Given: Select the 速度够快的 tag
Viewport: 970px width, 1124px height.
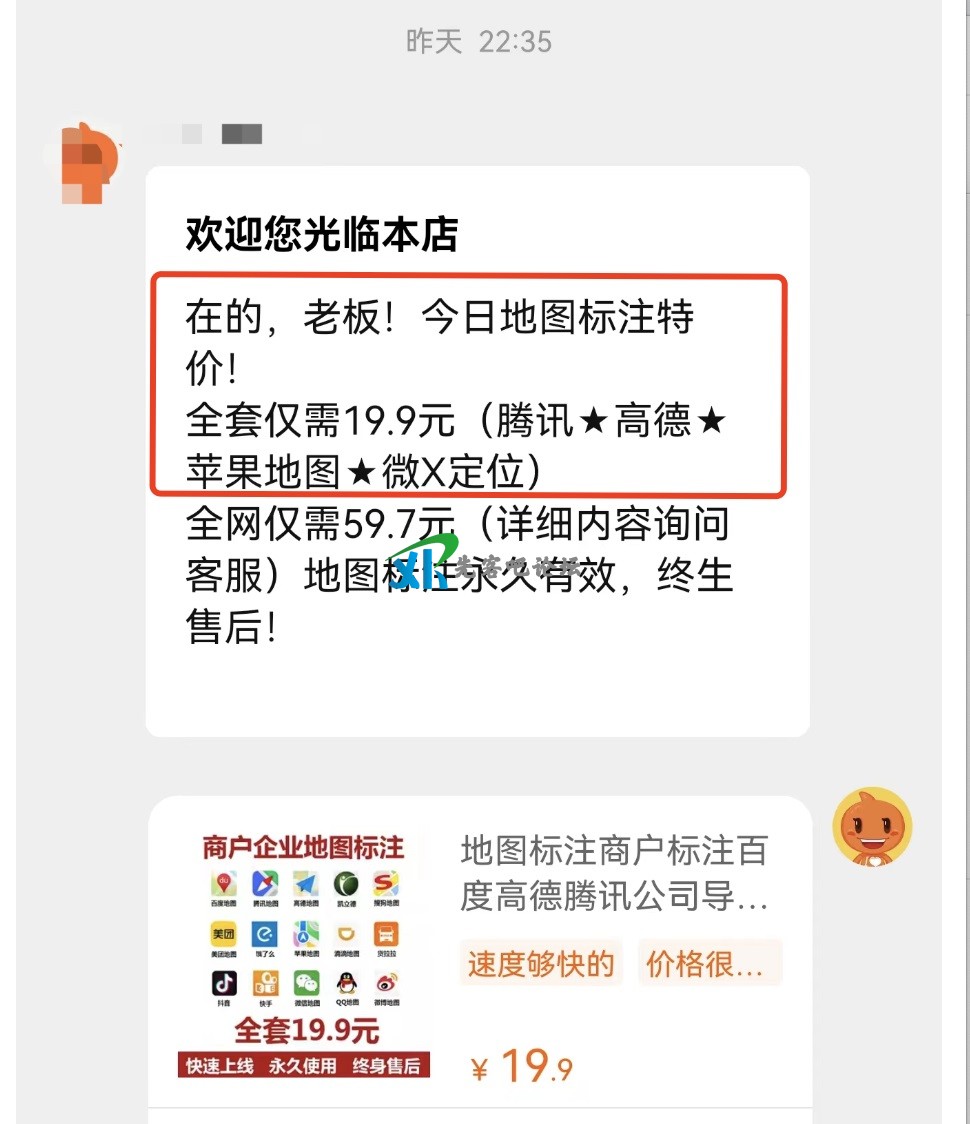Looking at the screenshot, I should click(x=540, y=963).
